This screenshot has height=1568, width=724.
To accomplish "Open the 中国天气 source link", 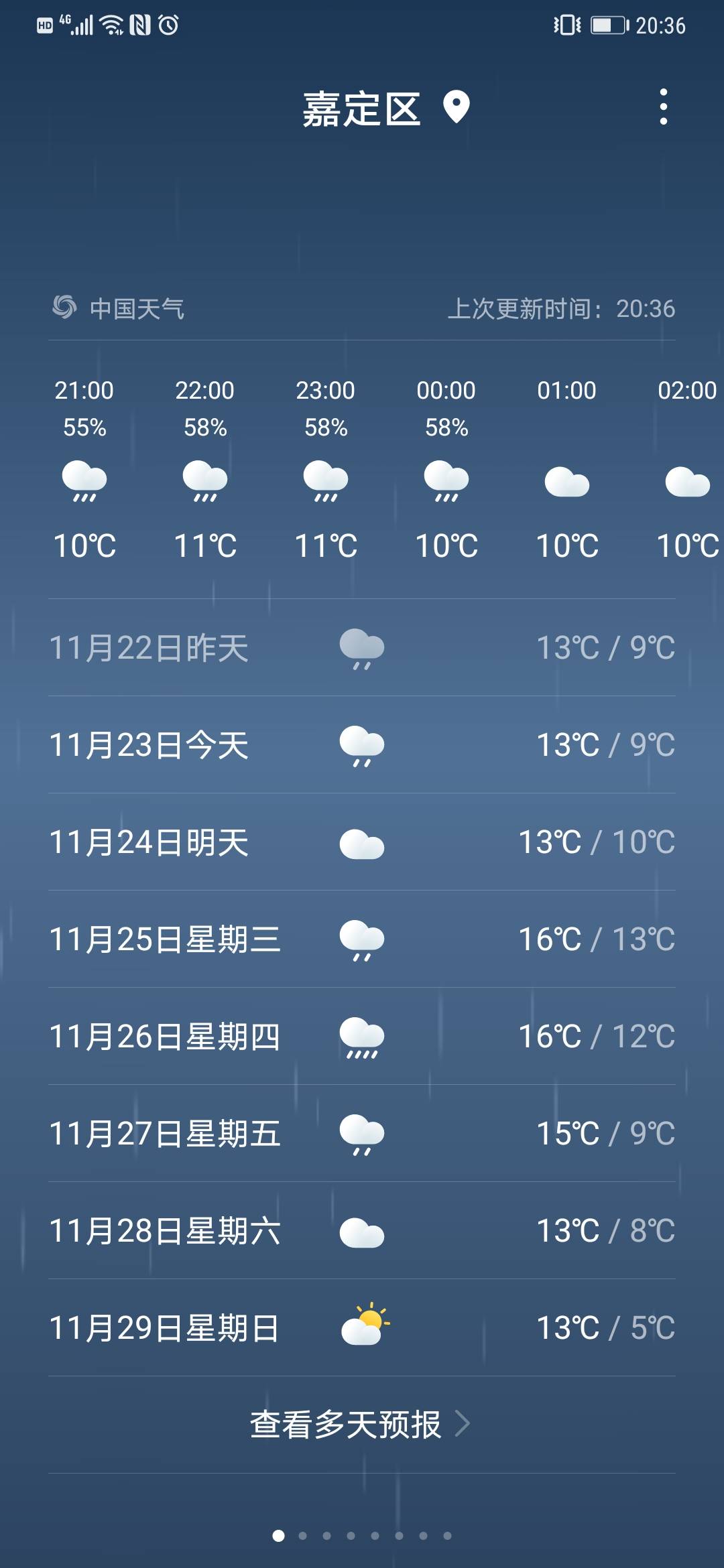I will click(x=119, y=308).
